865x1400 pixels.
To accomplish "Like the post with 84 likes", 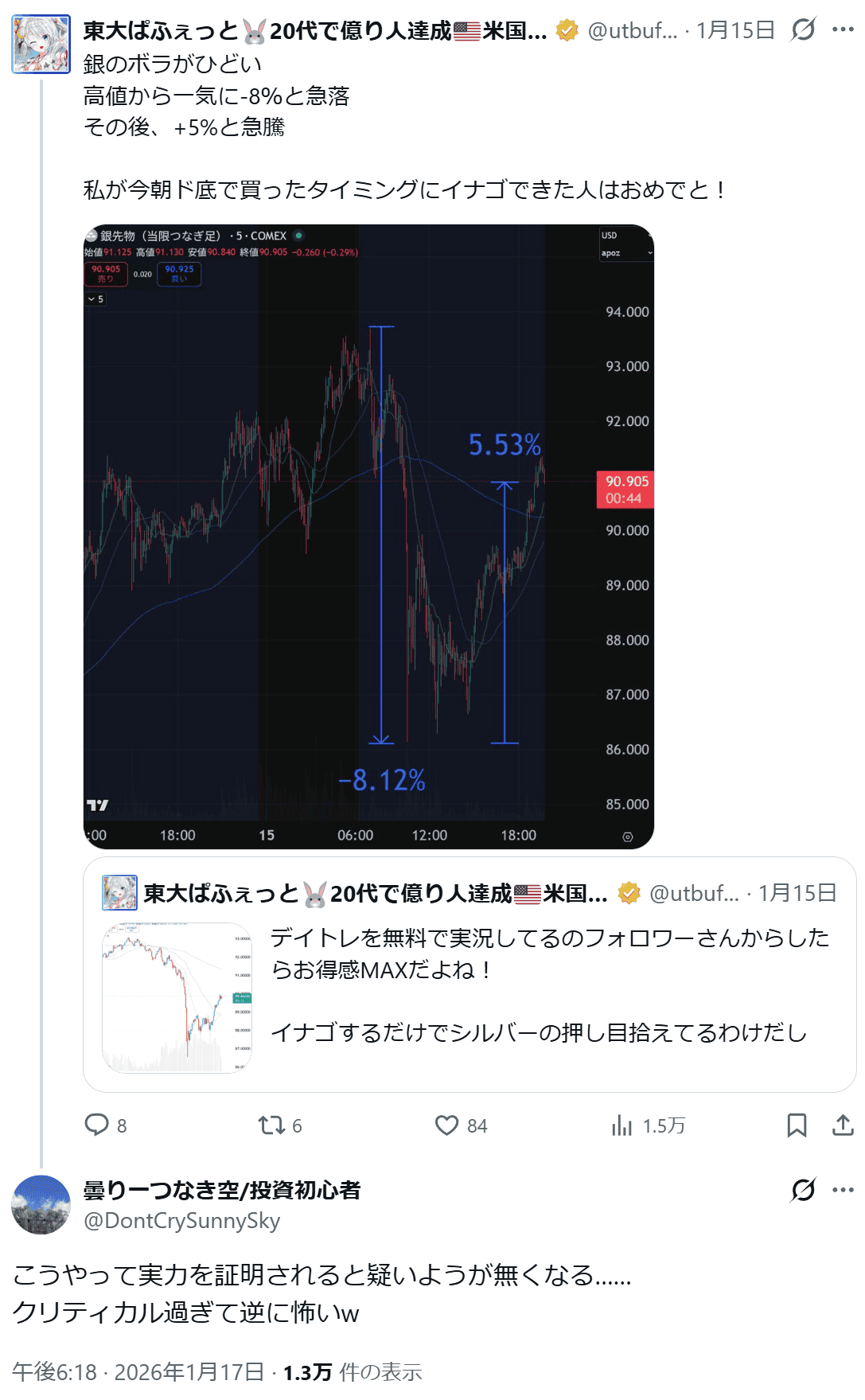I will click(447, 1125).
